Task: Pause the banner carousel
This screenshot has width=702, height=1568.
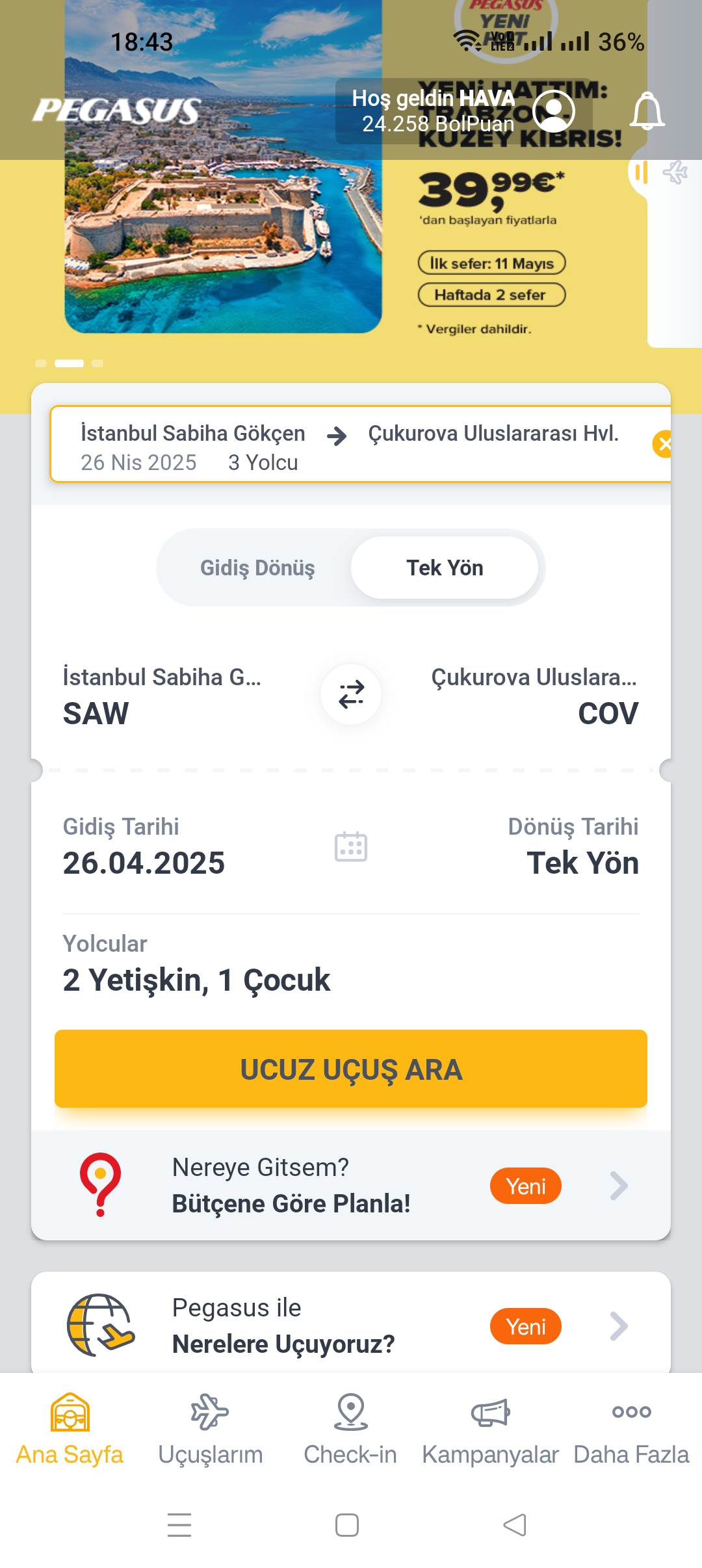Action: pyautogui.click(x=642, y=173)
